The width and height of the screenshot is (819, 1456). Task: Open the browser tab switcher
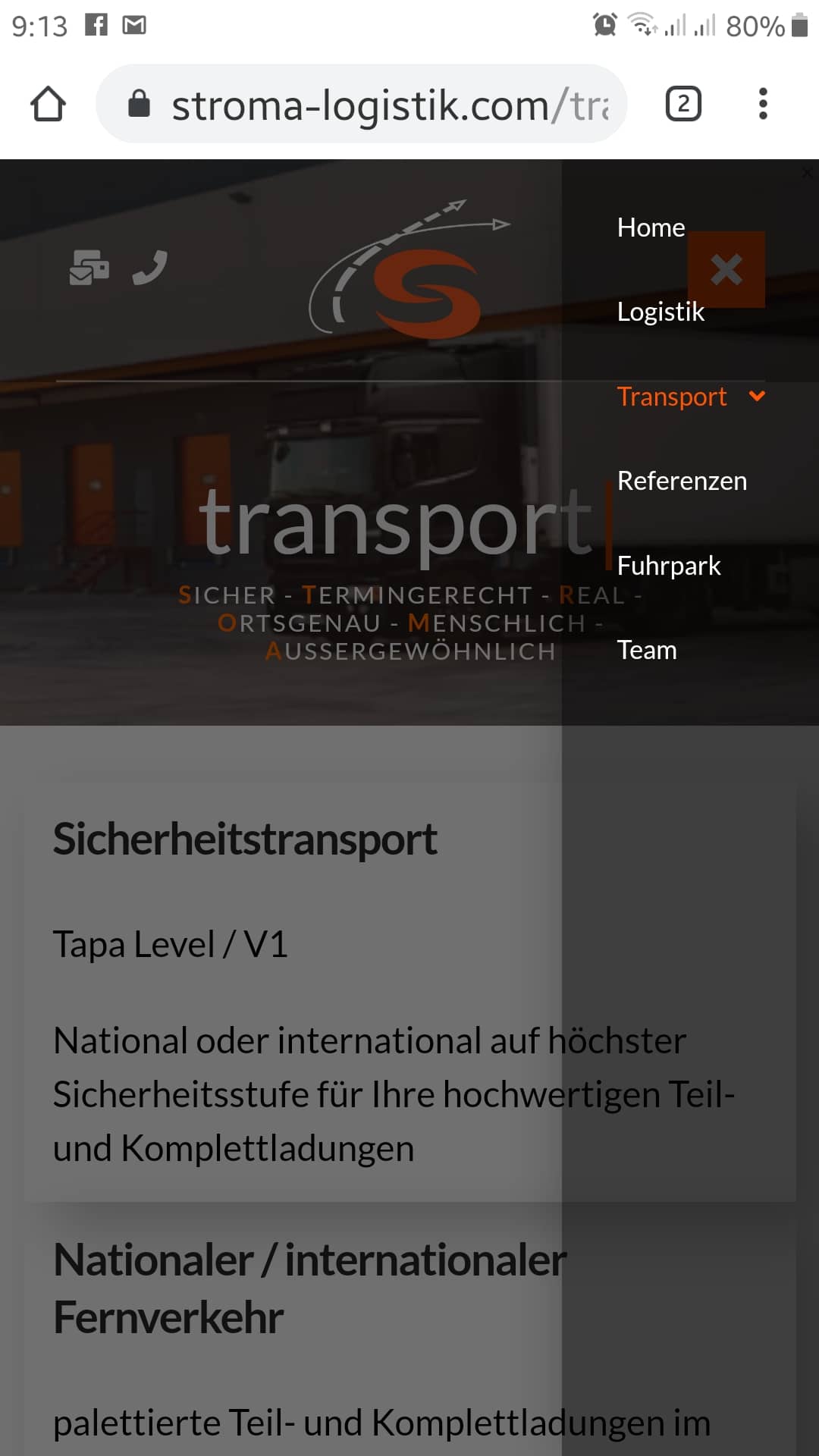click(682, 104)
